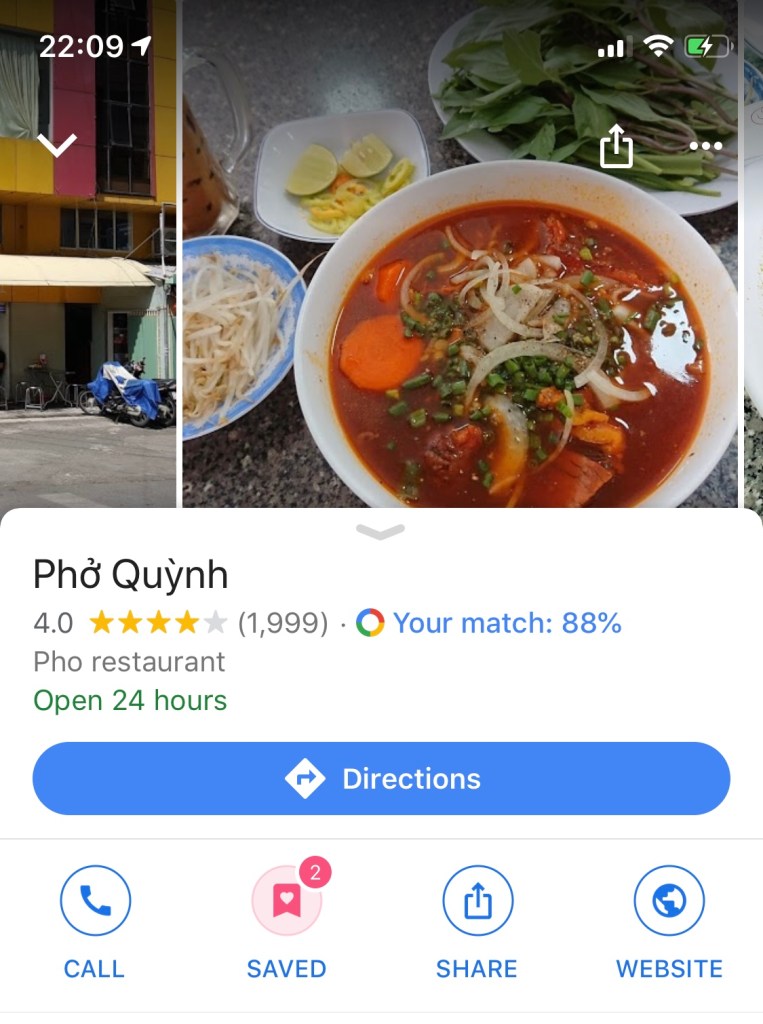Collapse the place view with the down chevron
This screenshot has width=763, height=1024.
(57, 145)
